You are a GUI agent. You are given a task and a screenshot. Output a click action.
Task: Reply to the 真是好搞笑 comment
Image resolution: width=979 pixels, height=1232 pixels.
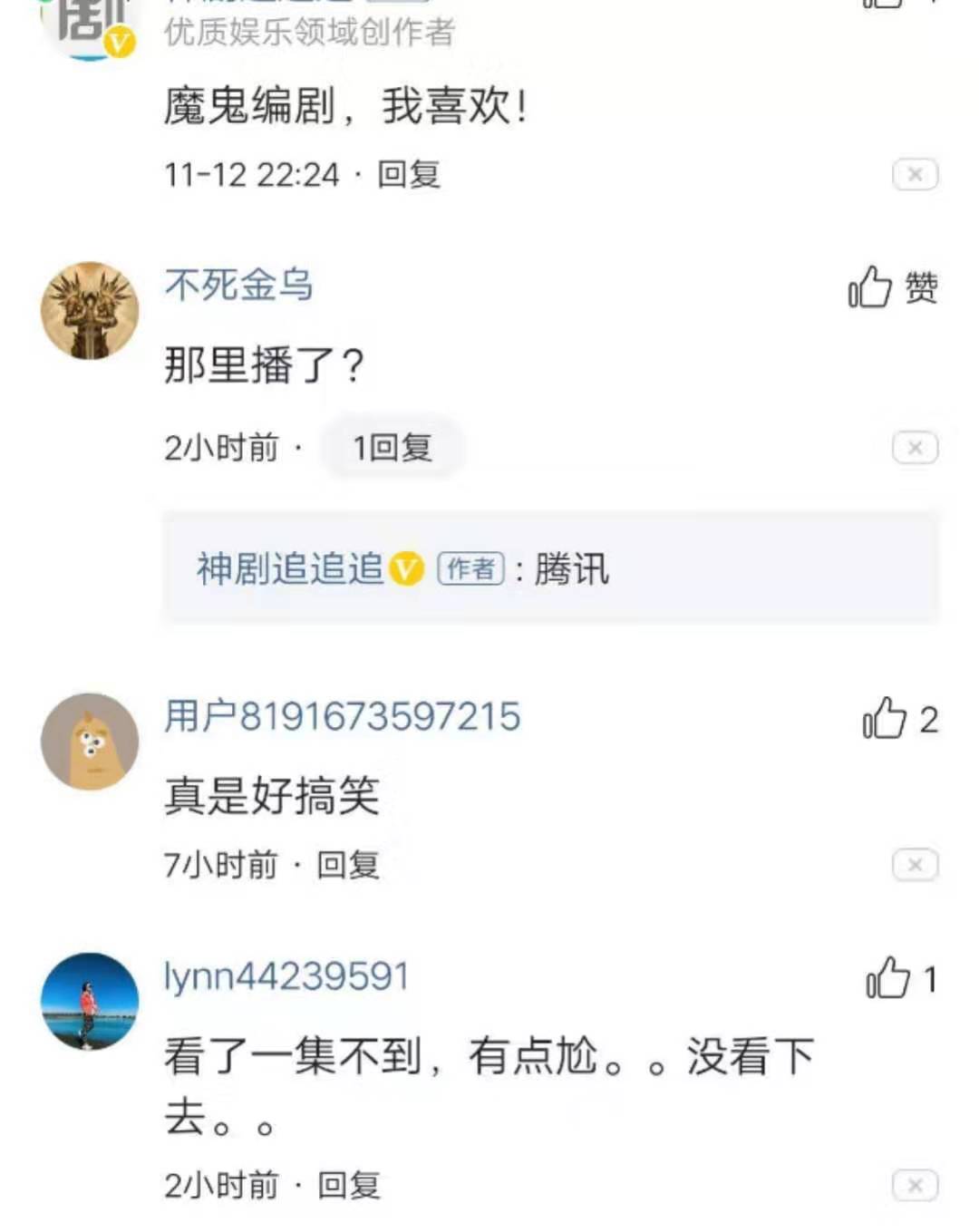coord(348,865)
